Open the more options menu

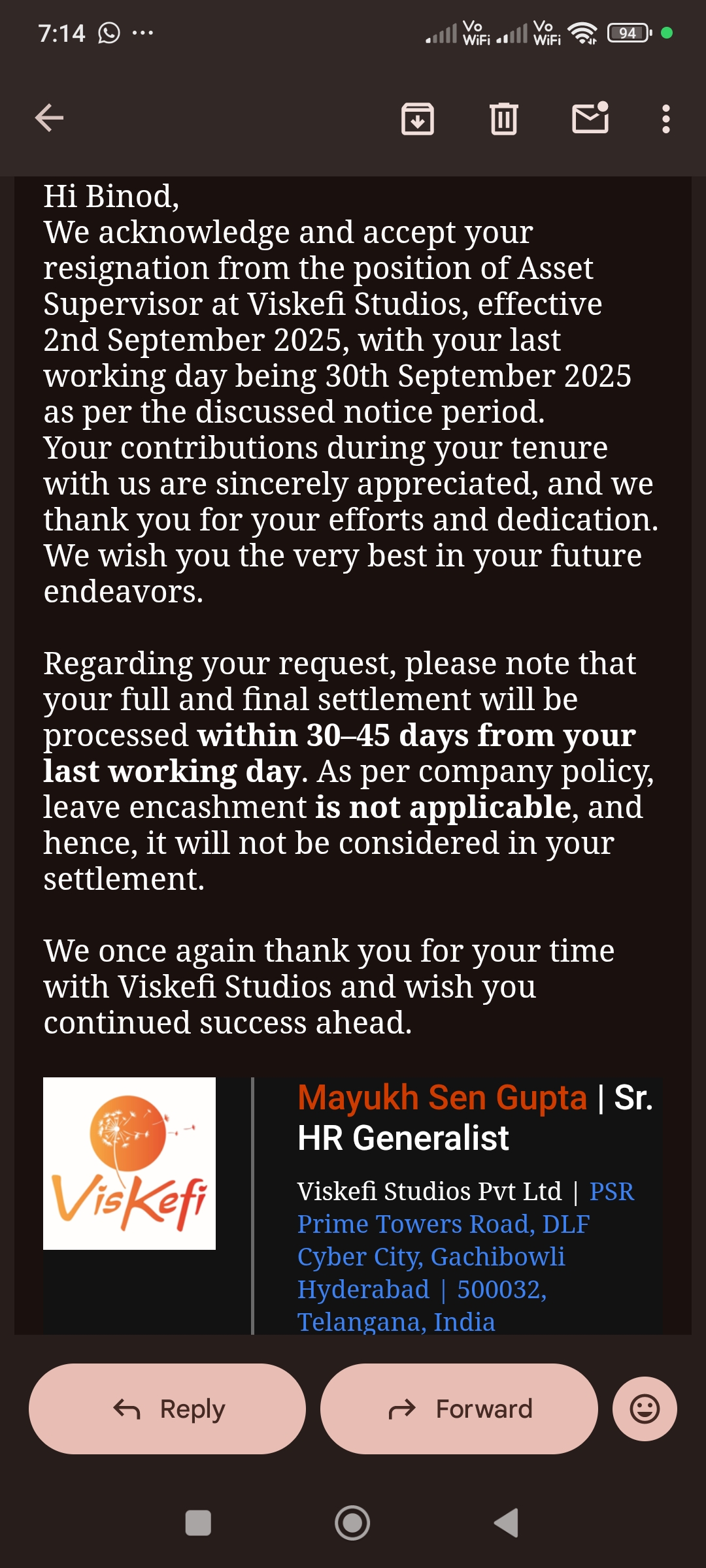coord(665,119)
